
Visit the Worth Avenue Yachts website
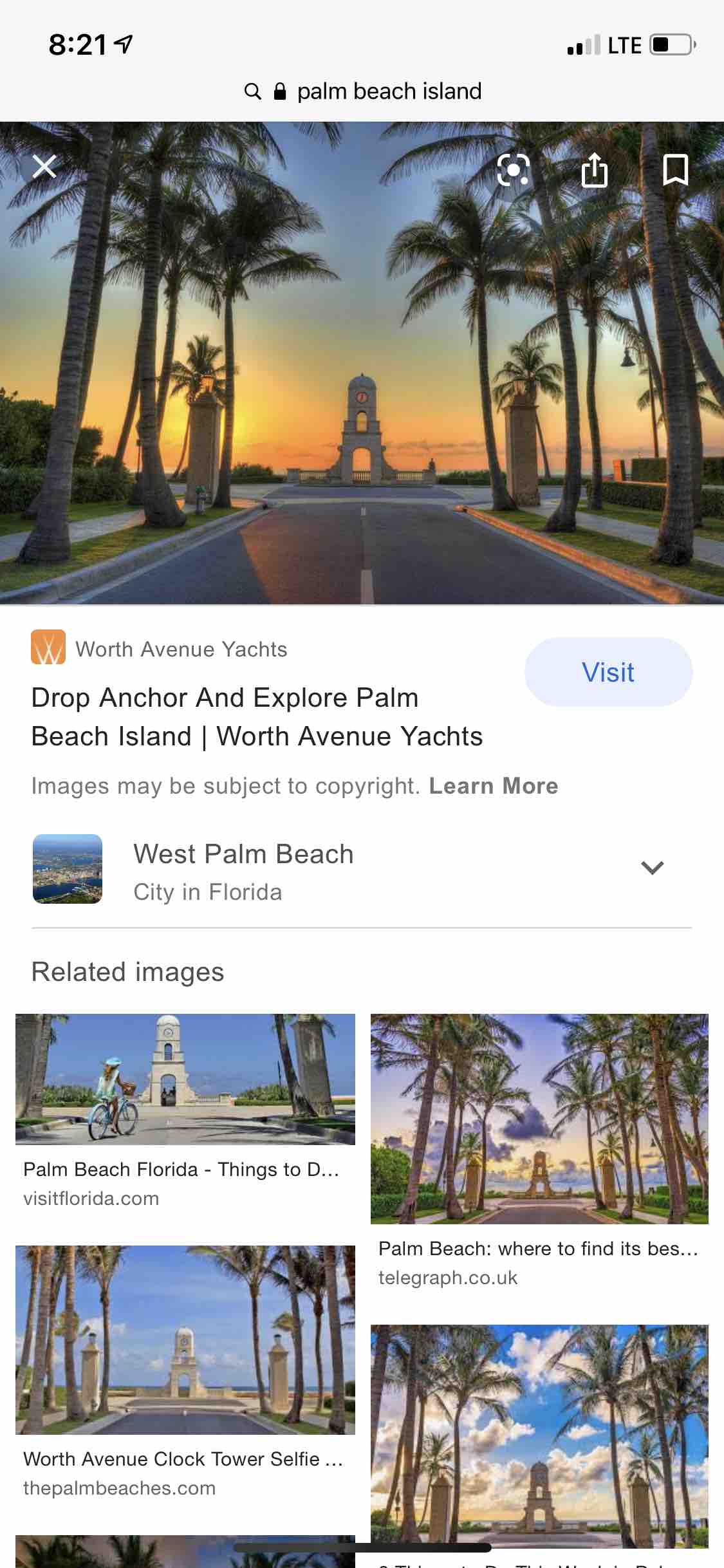click(x=608, y=672)
